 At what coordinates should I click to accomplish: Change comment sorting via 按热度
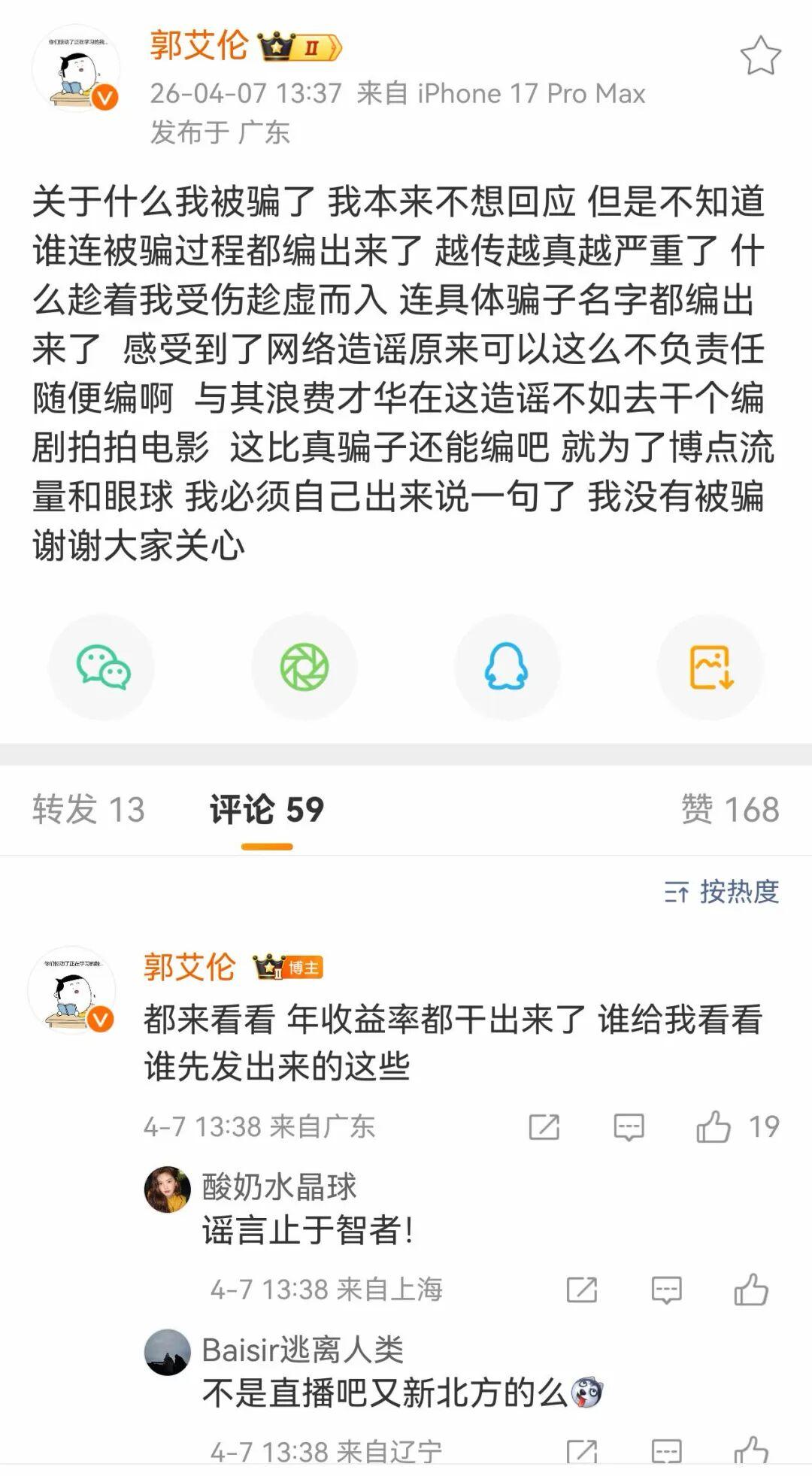(722, 892)
